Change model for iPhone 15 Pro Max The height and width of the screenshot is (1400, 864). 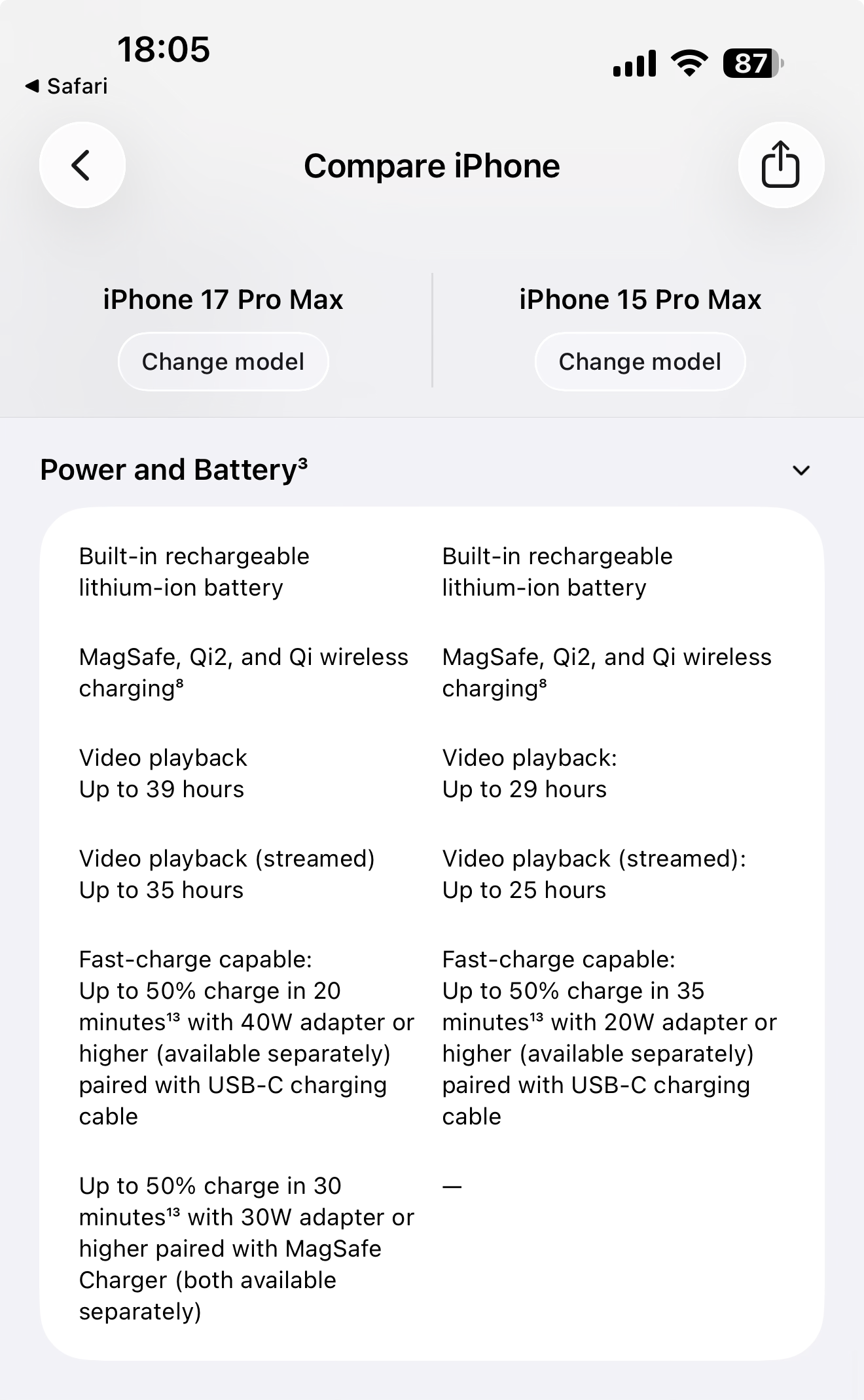pyautogui.click(x=640, y=362)
